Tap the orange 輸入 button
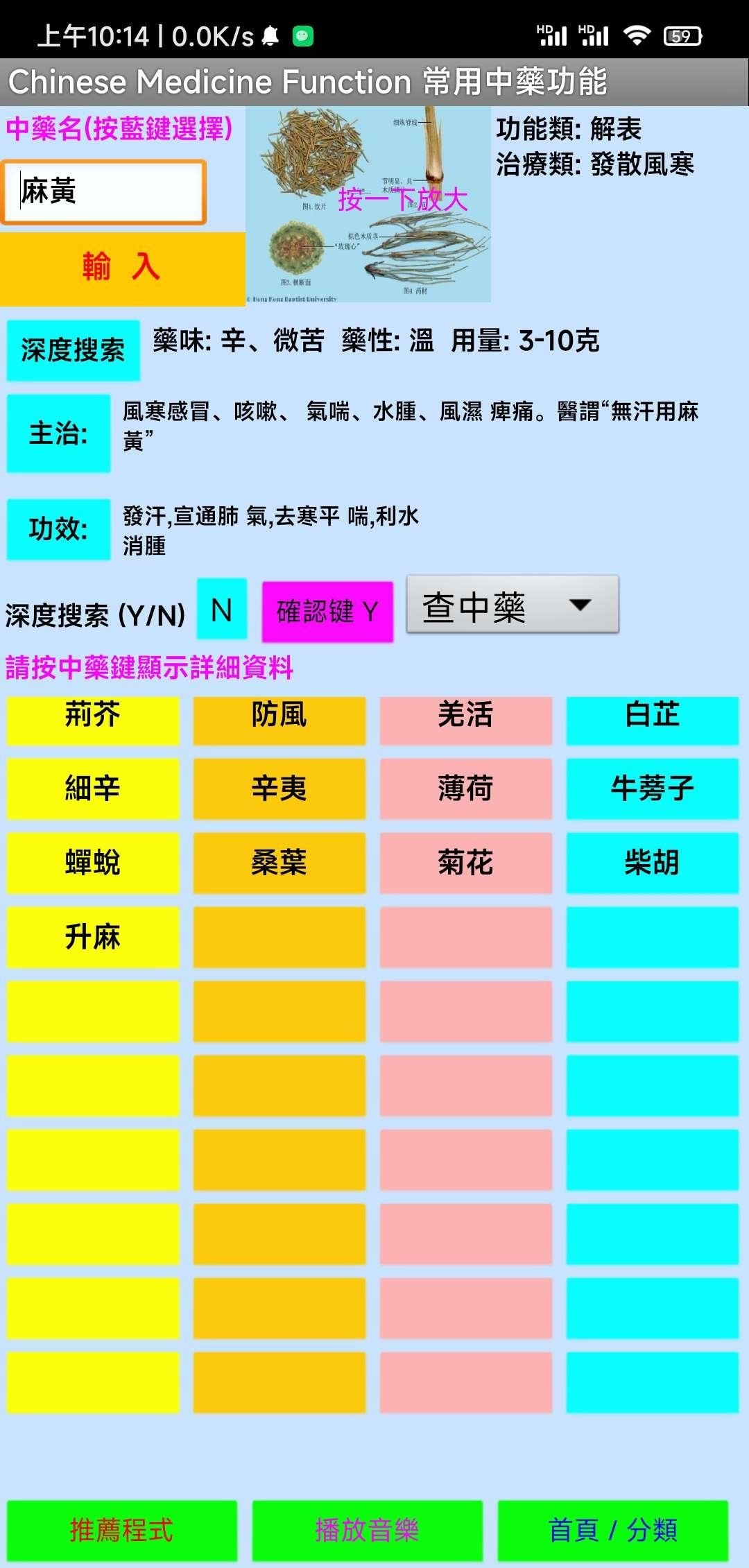 tap(122, 268)
